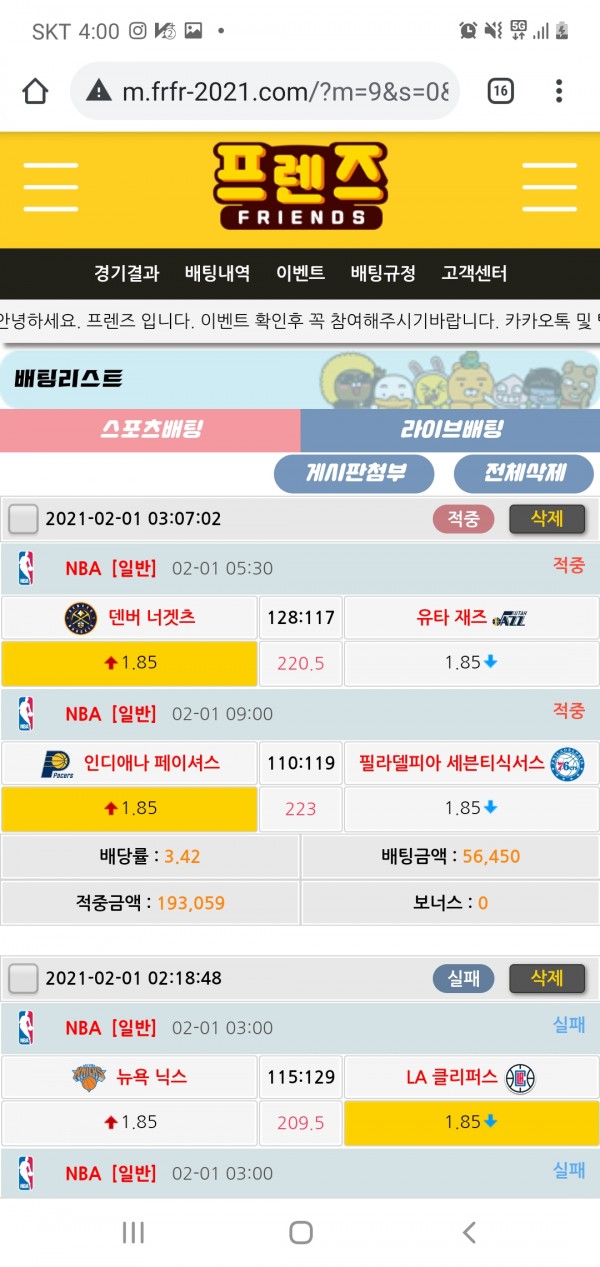
Task: Tap the system back button
Action: click(468, 1232)
